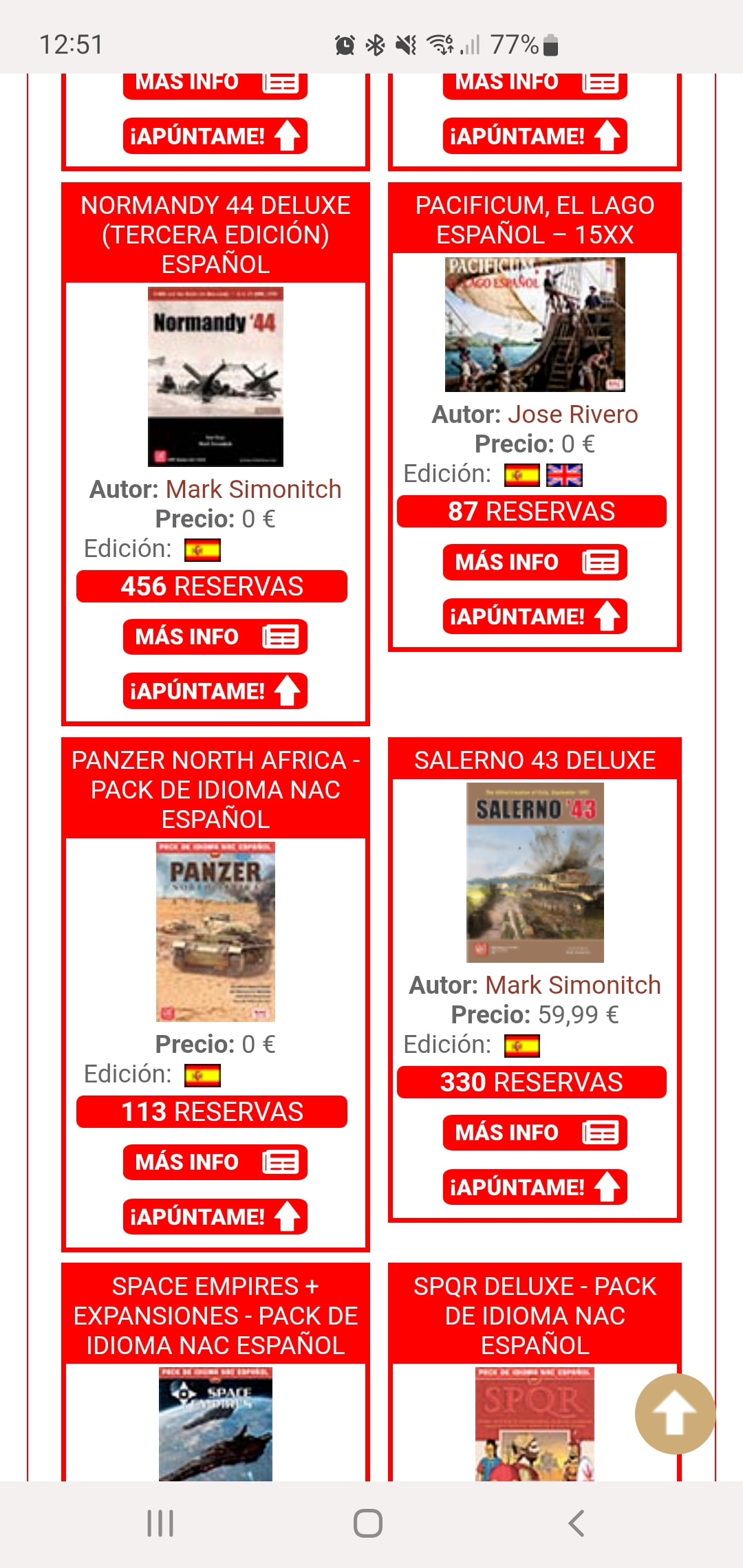
Task: Open author link Mark Simonitch under Normandy 44
Action: tap(253, 489)
